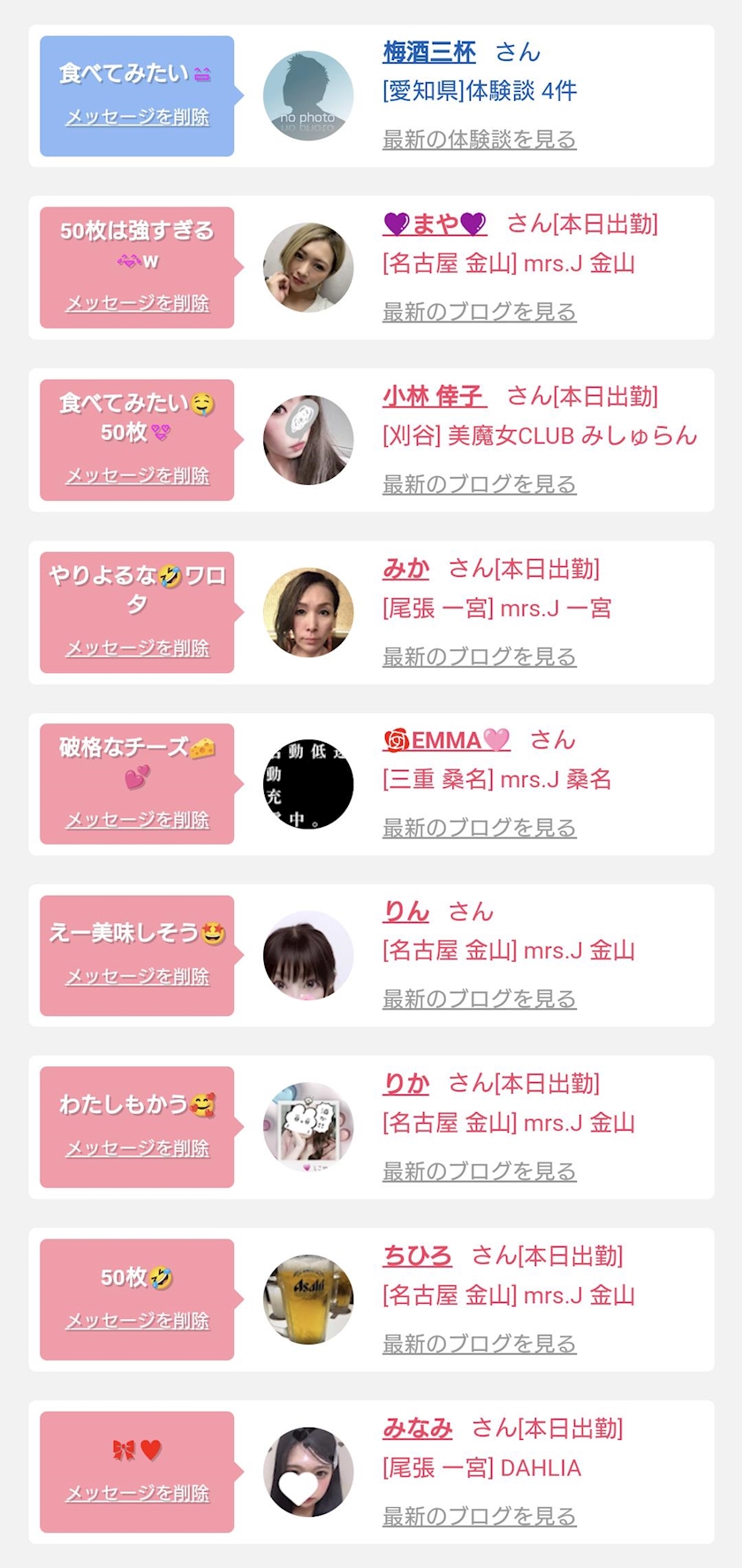Screen dimensions: 742x1568
Task: Open EMMA's profile link
Action: click(446, 740)
